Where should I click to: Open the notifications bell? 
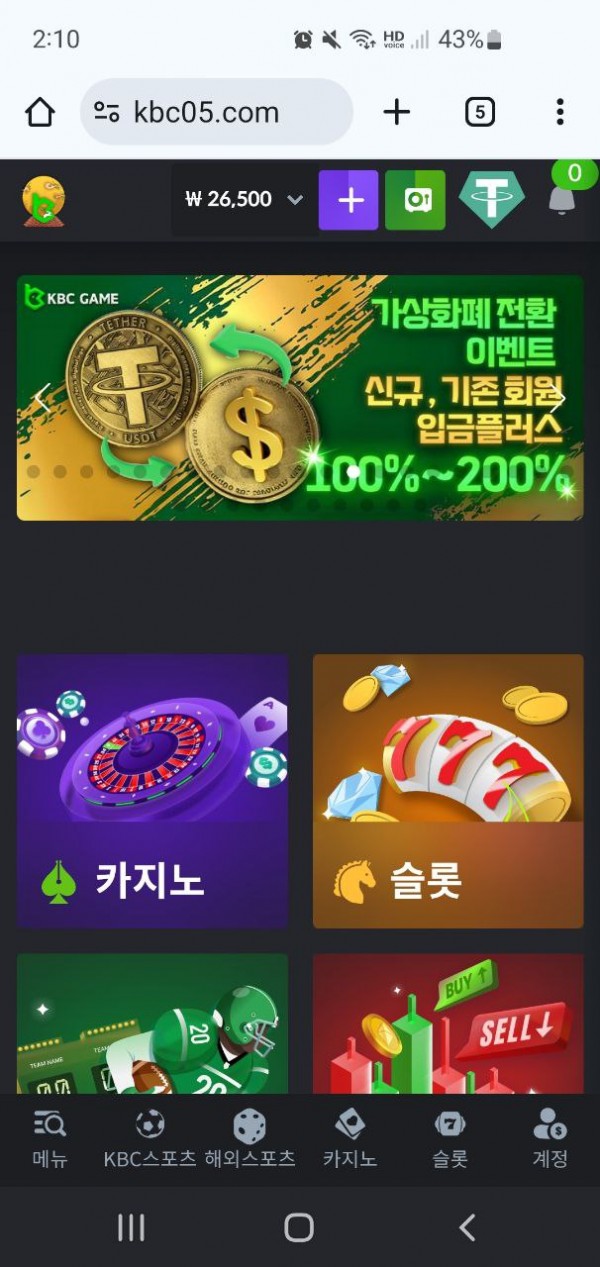562,199
